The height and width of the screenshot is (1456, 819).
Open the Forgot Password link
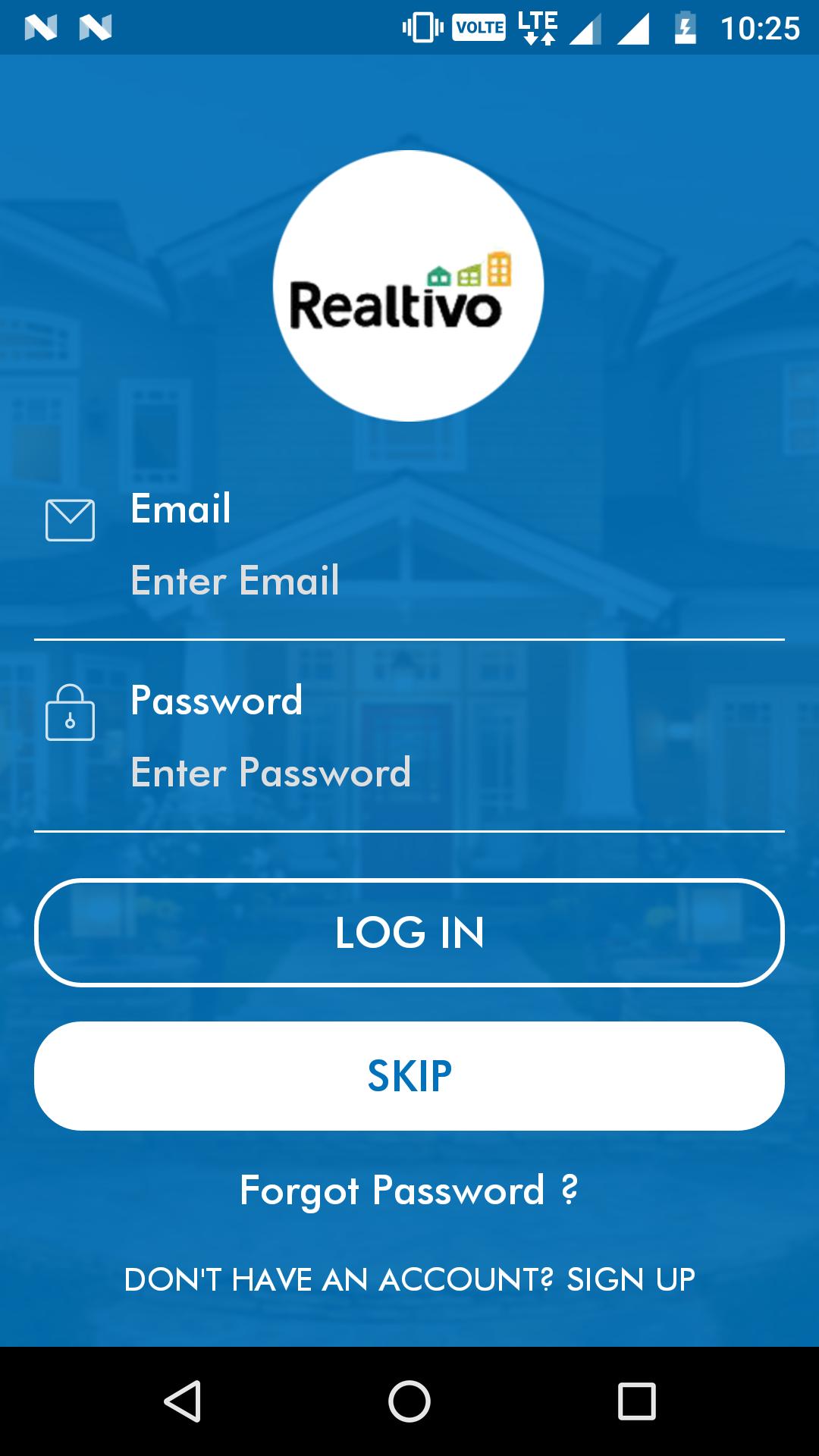pyautogui.click(x=409, y=1191)
